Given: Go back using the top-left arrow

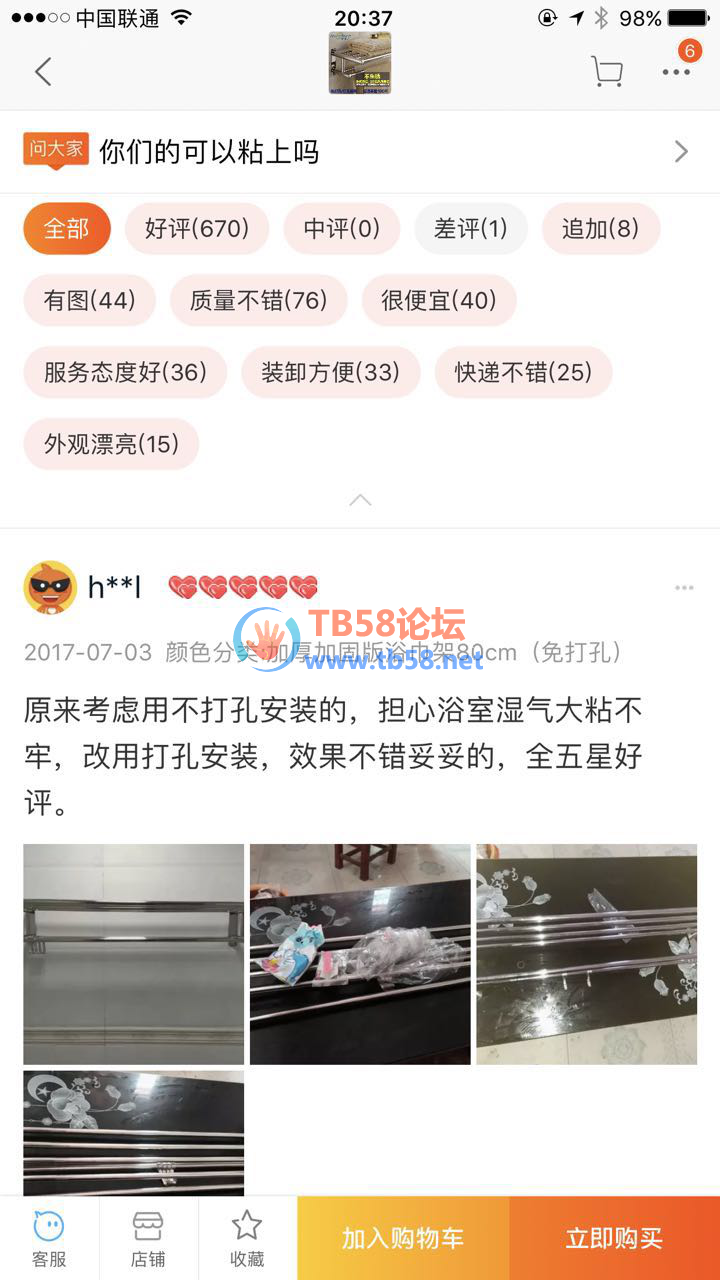Looking at the screenshot, I should pyautogui.click(x=42, y=72).
